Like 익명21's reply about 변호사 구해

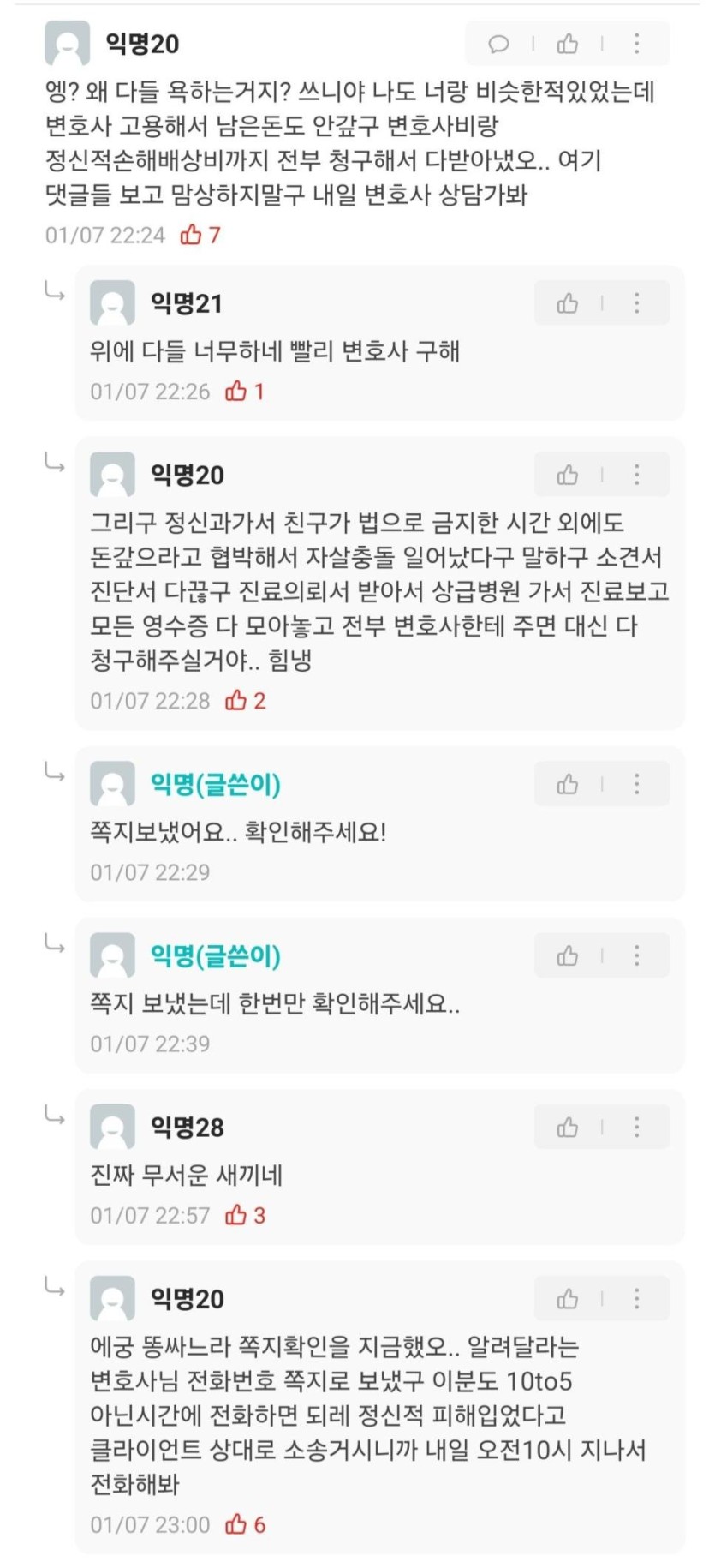568,303
